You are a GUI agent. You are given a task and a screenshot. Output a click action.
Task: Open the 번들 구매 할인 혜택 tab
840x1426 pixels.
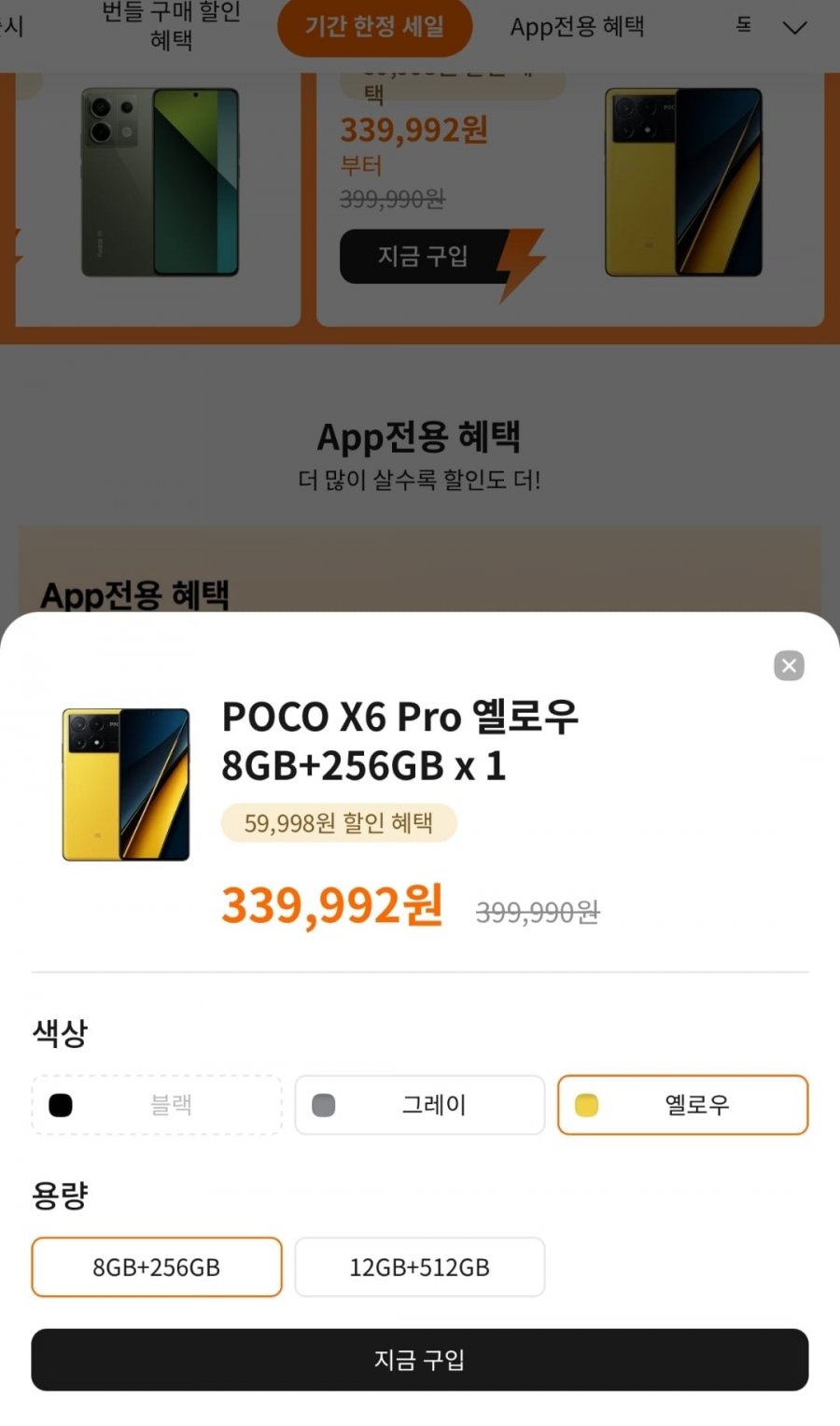pos(171,25)
